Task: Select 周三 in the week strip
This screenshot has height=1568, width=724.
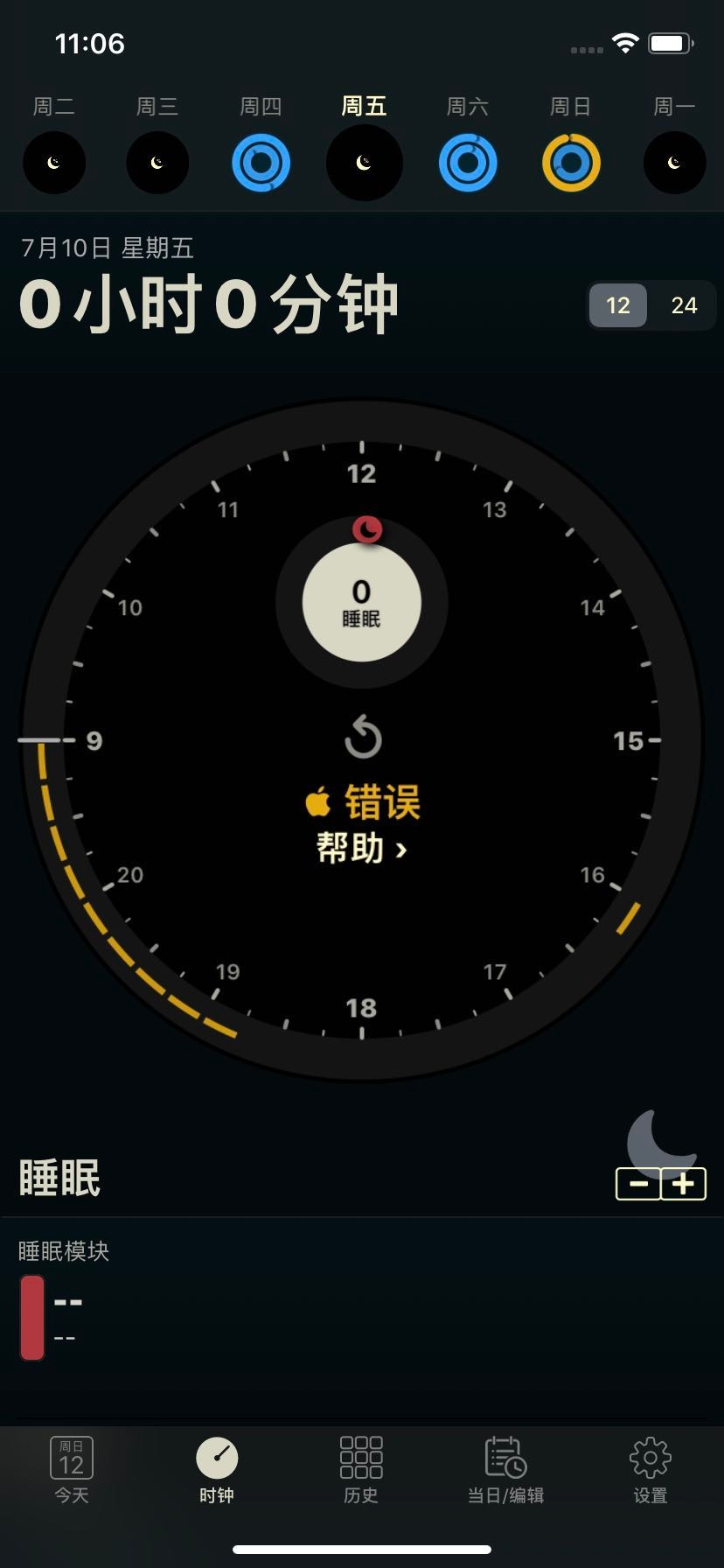Action: pyautogui.click(x=157, y=162)
